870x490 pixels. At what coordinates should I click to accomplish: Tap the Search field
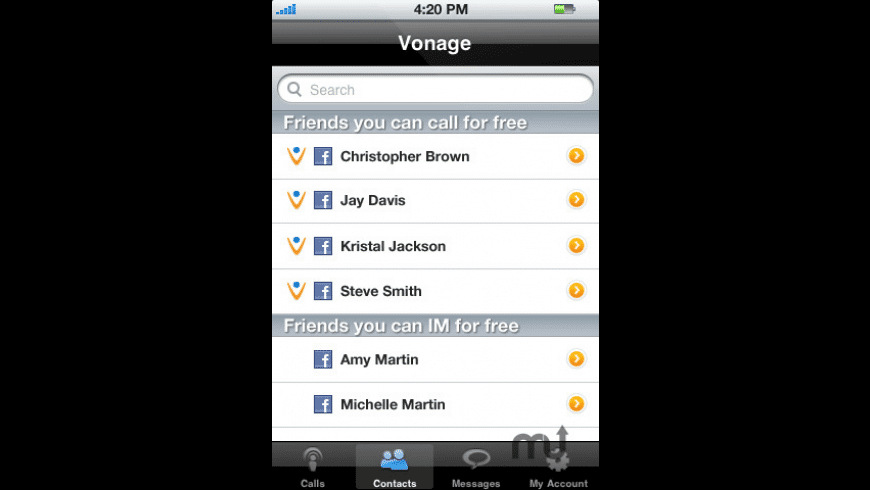click(435, 90)
